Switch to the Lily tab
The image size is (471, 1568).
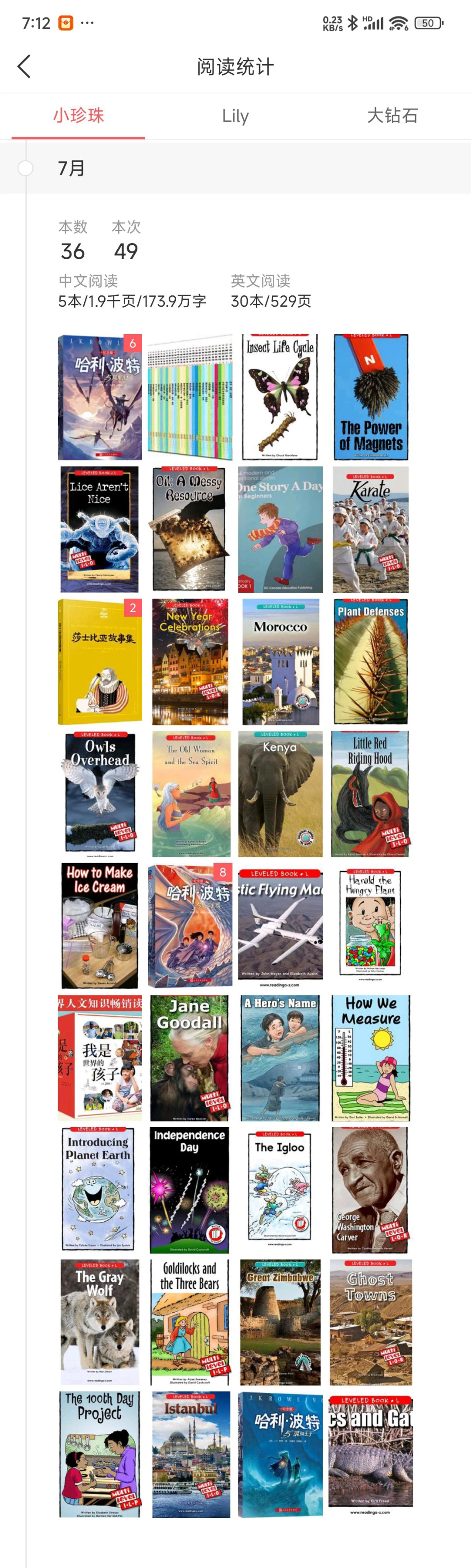pyautogui.click(x=235, y=116)
